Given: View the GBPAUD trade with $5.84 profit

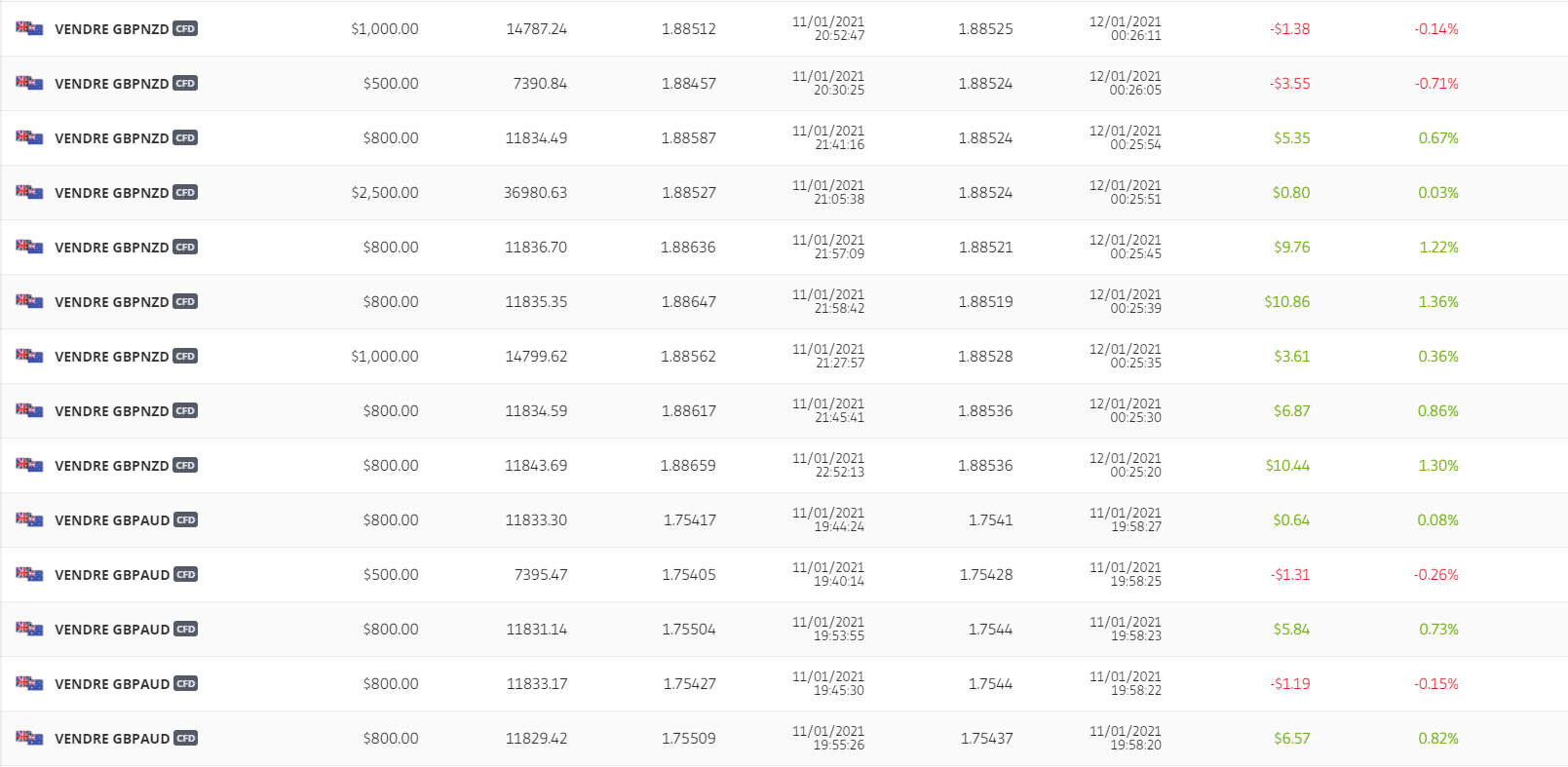Looking at the screenshot, I should (x=784, y=630).
